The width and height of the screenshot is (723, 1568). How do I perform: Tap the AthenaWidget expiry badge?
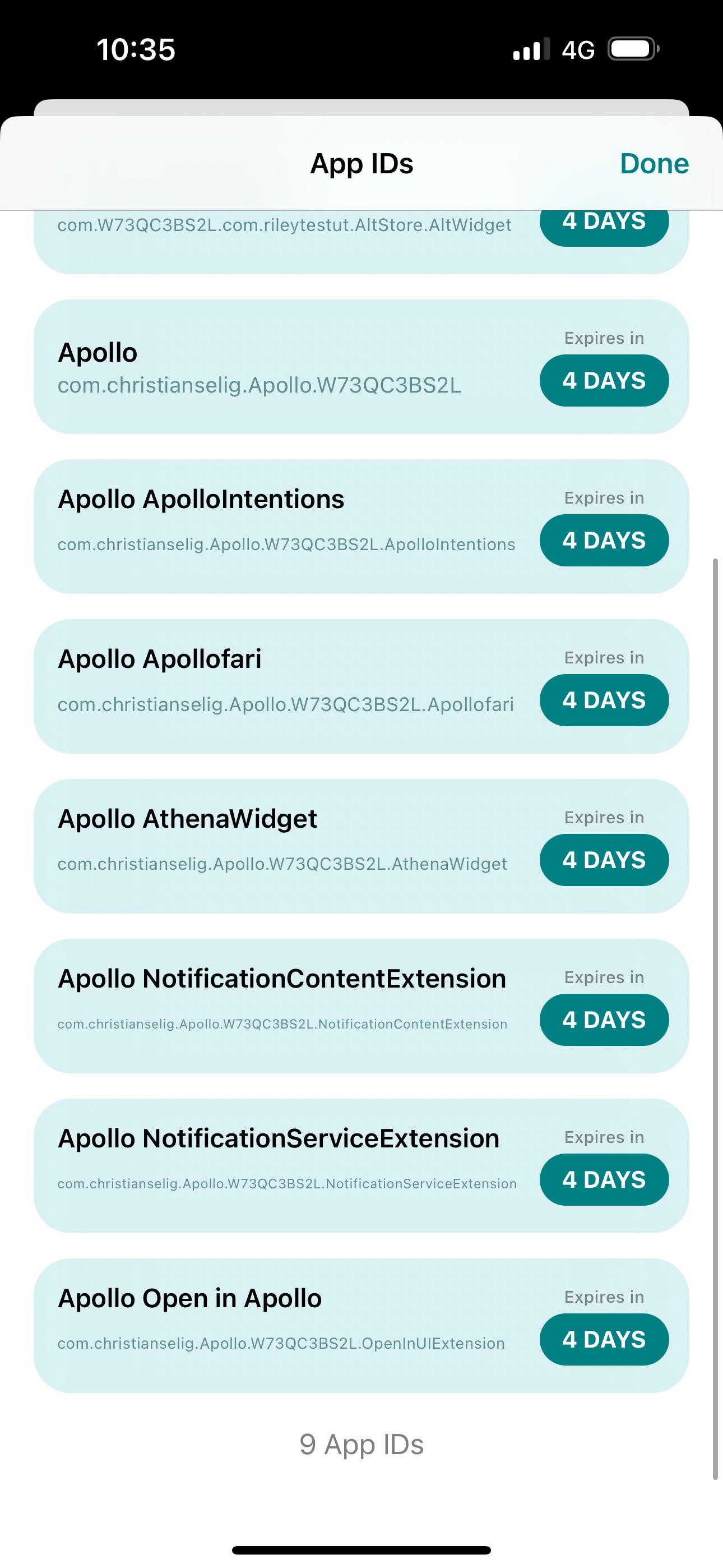(x=604, y=860)
